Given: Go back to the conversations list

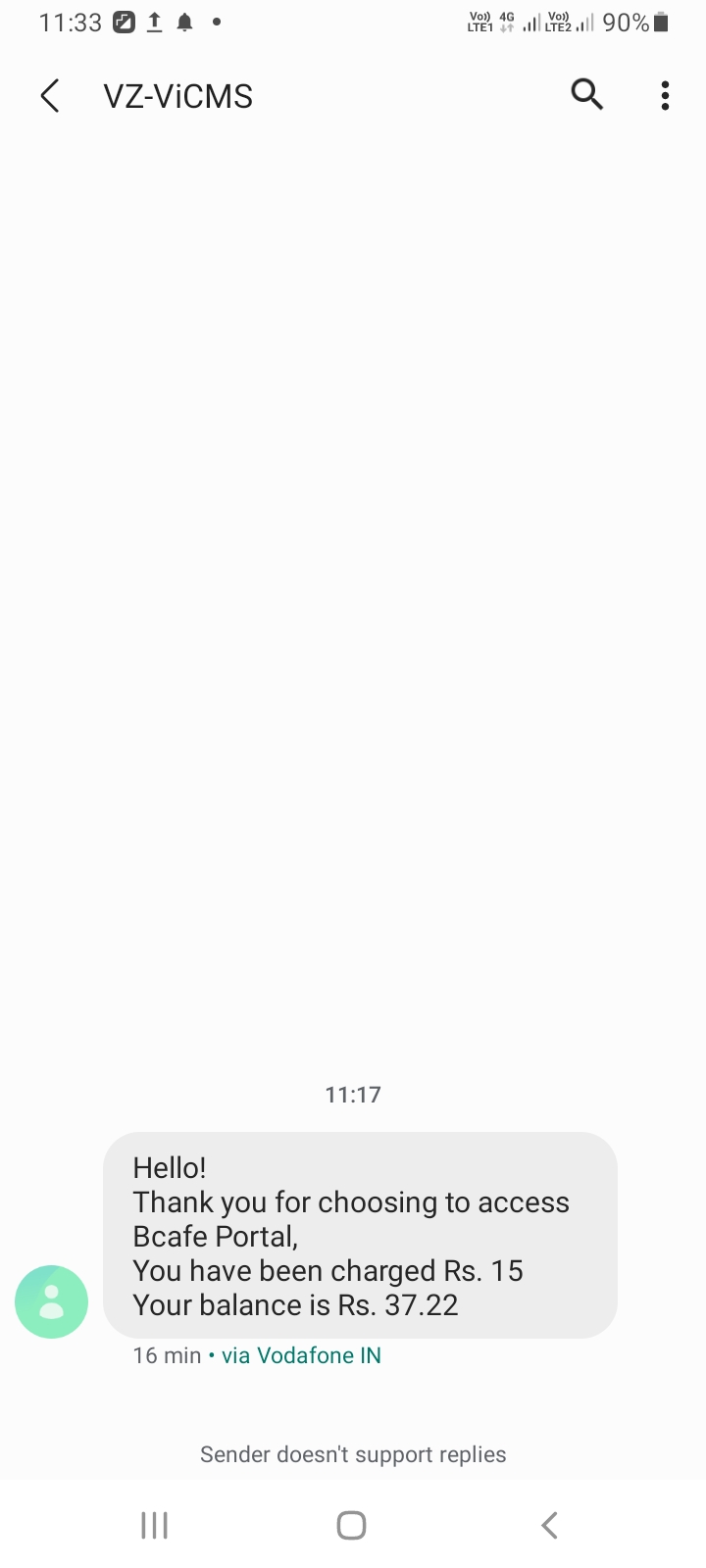Looking at the screenshot, I should pyautogui.click(x=50, y=96).
